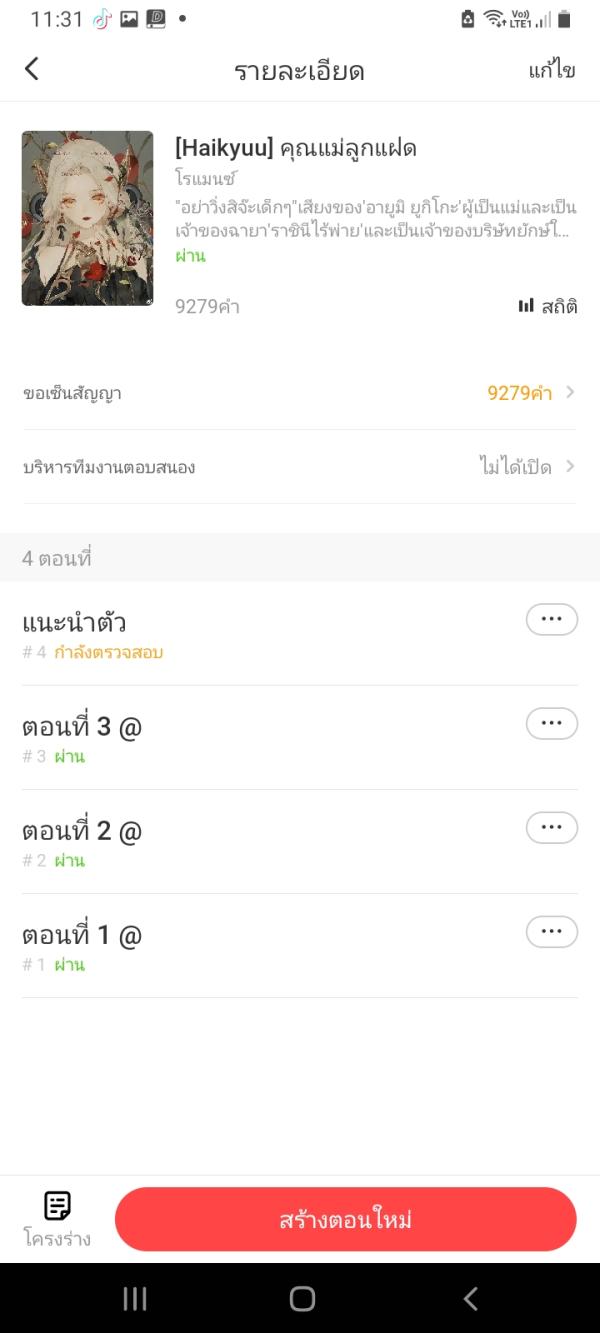Screen dimensions: 600x1333
Task: Open the สถิติ statistics view
Action: (x=547, y=306)
